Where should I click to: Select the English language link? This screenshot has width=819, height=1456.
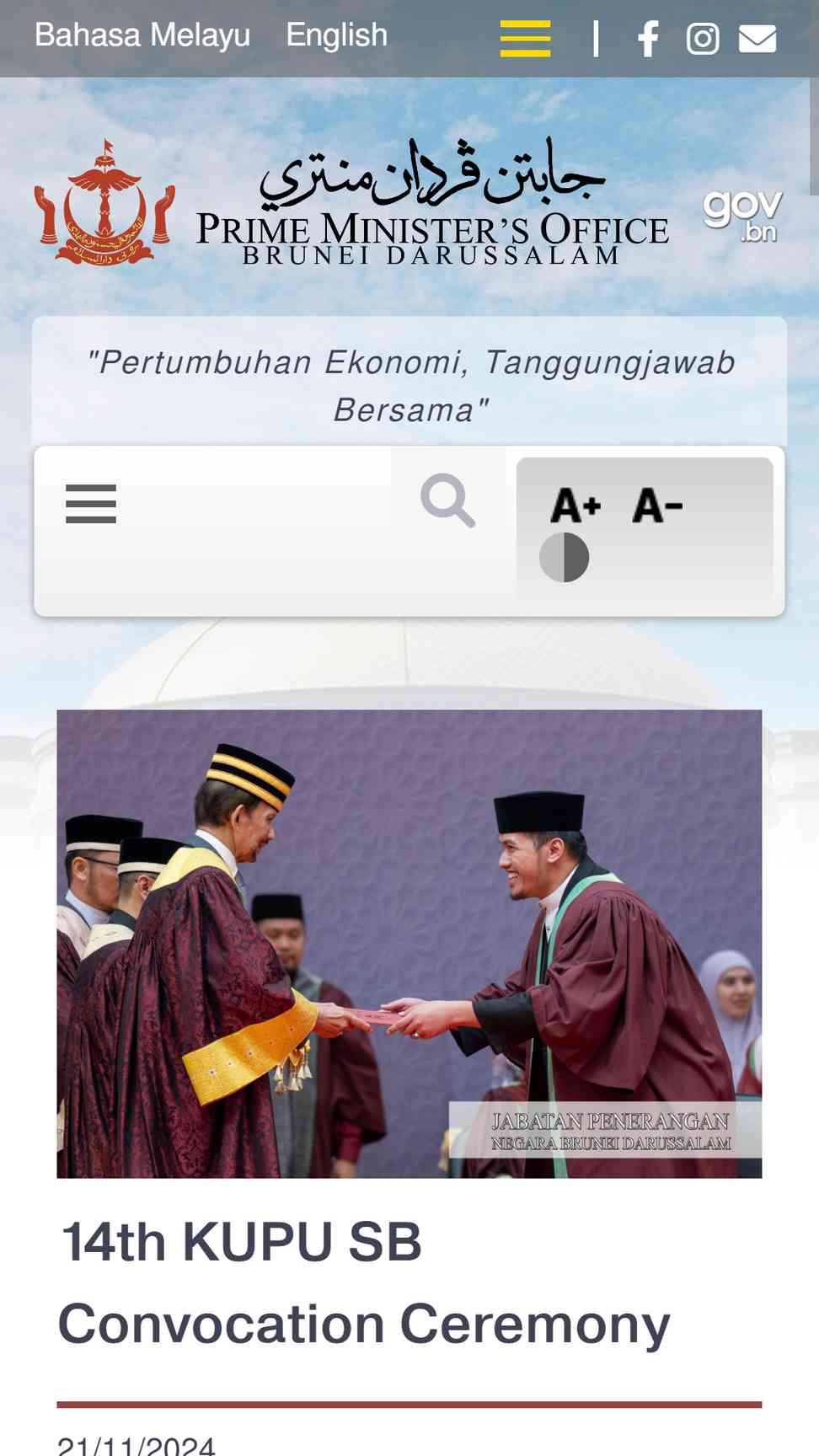pos(336,35)
